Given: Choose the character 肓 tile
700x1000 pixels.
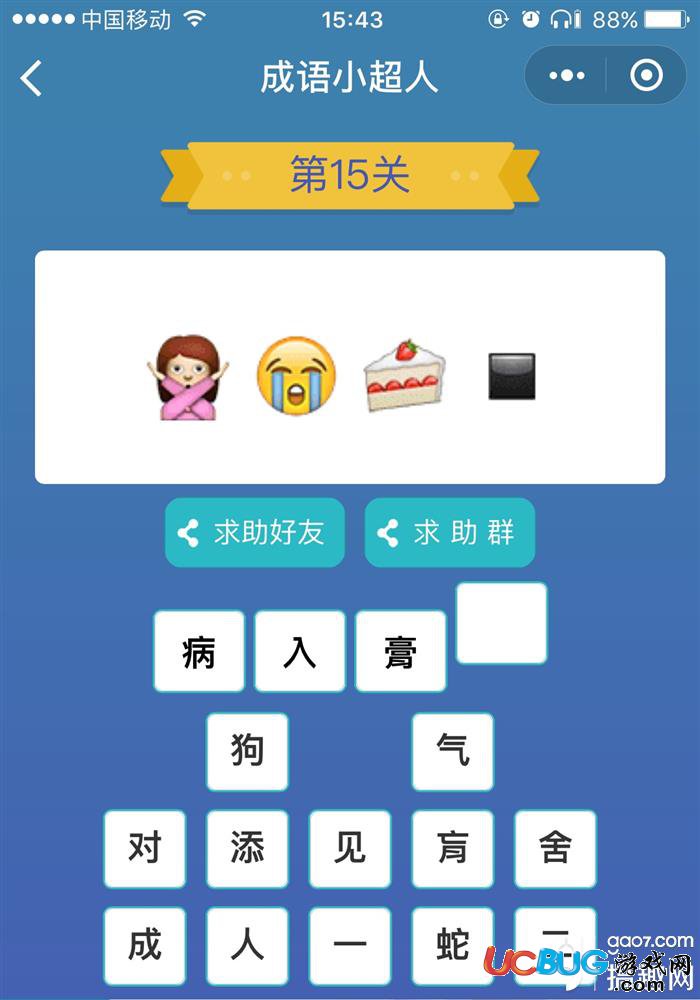Looking at the screenshot, I should pos(453,848).
